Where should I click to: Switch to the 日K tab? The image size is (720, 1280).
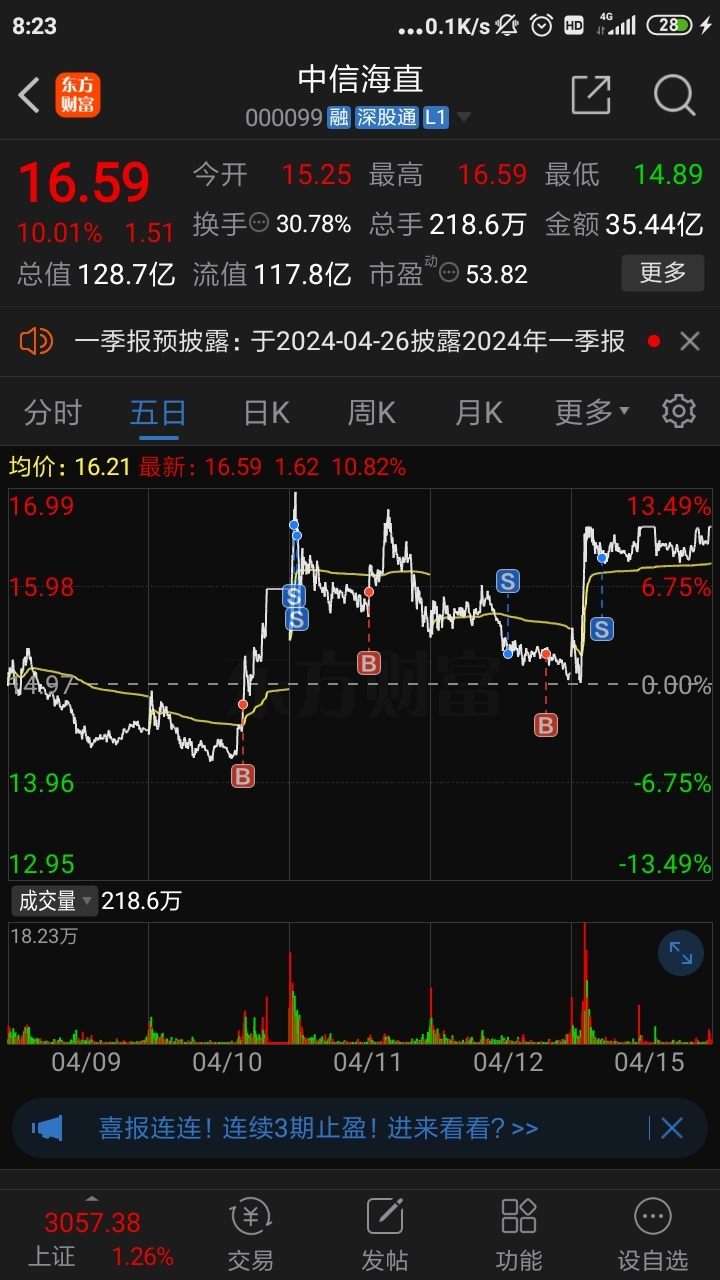[264, 411]
